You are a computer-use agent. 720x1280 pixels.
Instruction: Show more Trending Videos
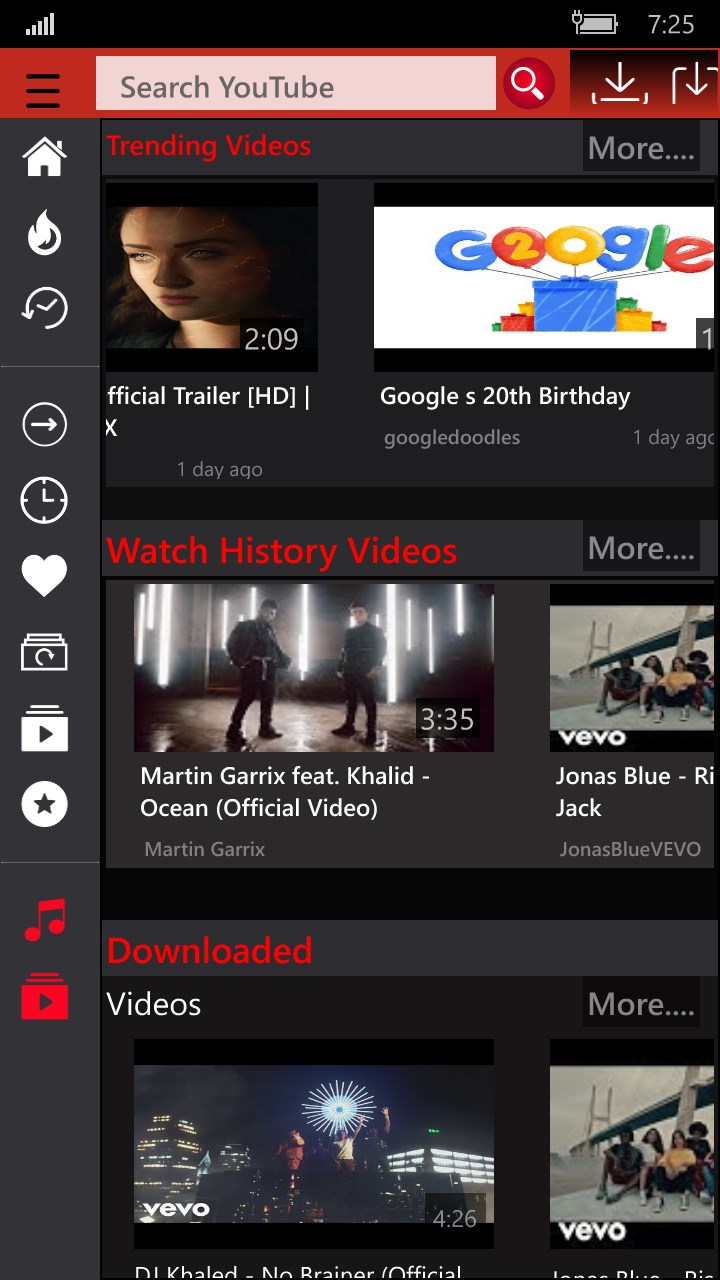point(641,148)
